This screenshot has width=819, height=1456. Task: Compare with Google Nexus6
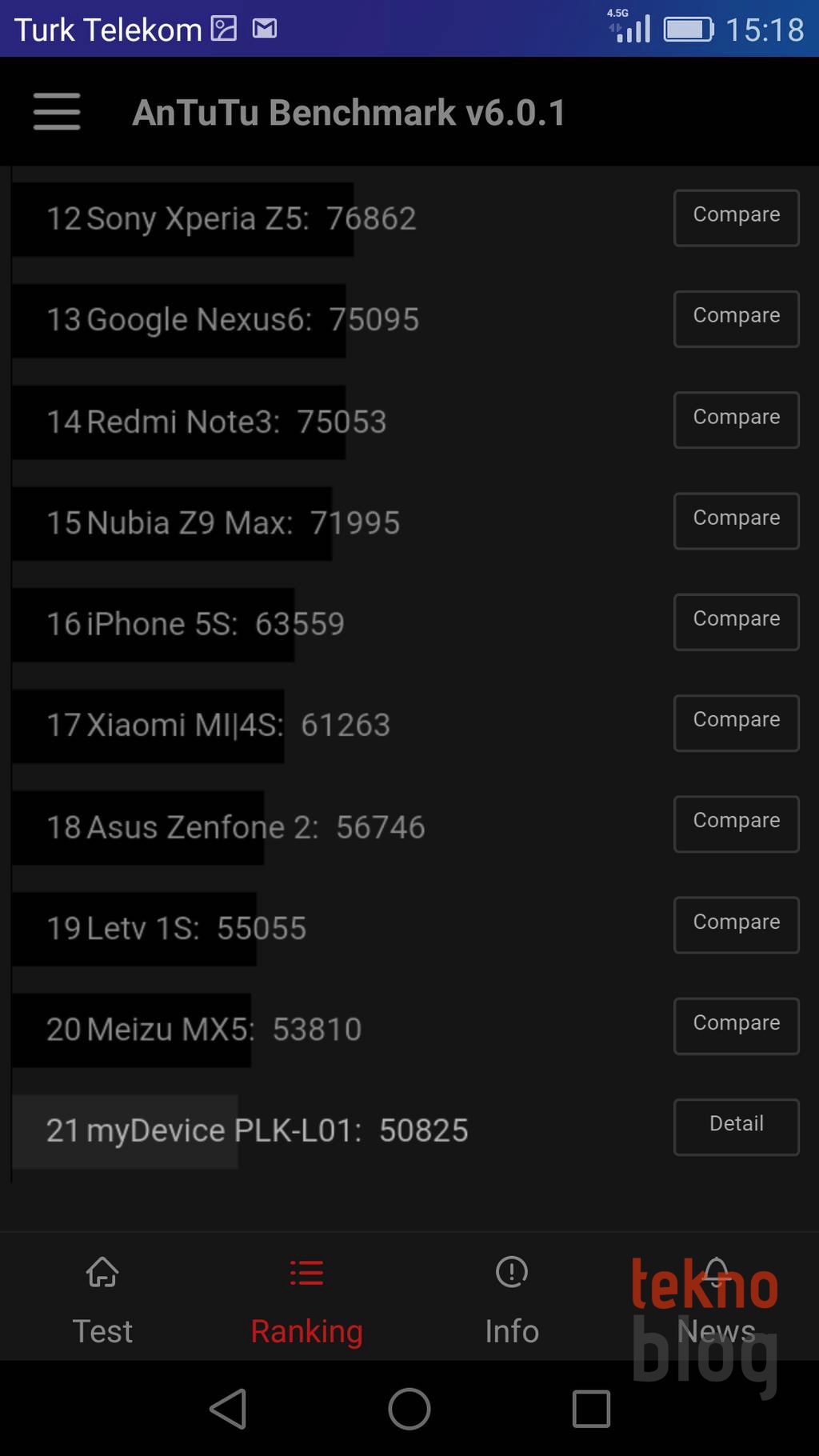click(736, 318)
